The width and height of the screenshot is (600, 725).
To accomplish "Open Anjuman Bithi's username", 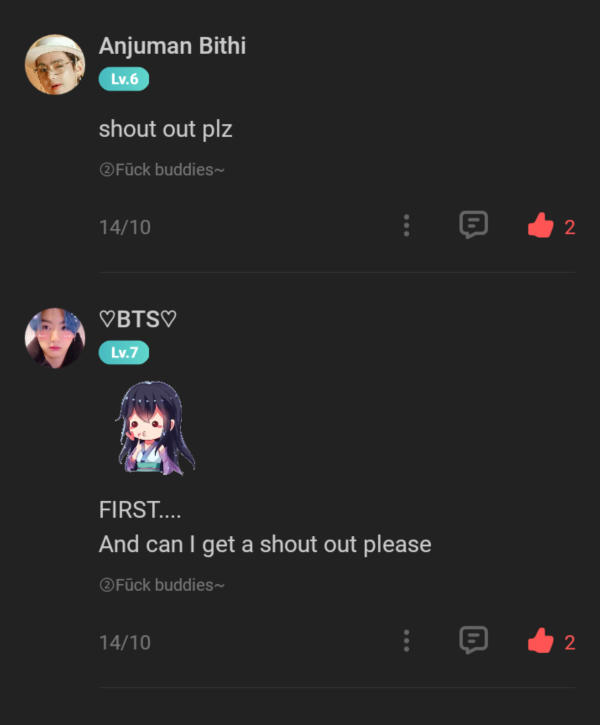I will click(172, 46).
